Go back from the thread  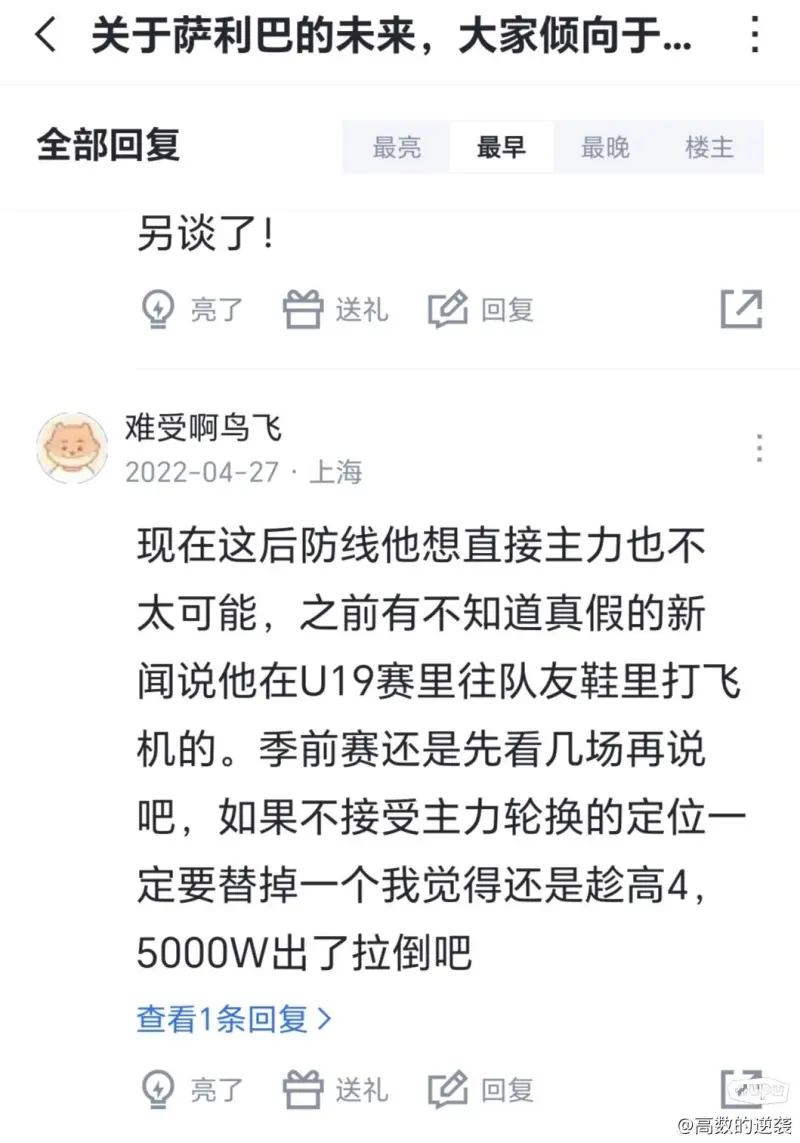pos(46,37)
